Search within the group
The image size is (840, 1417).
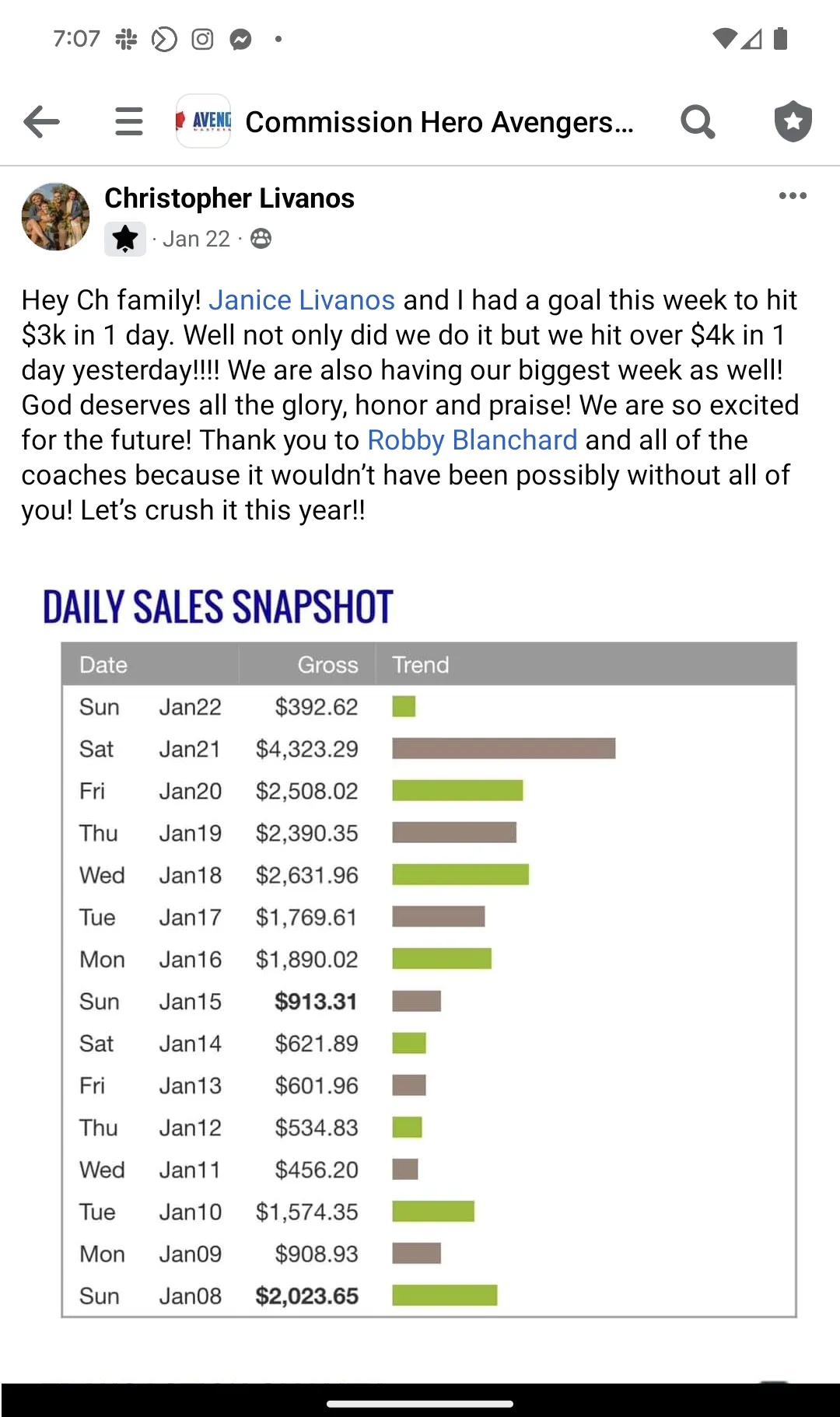(698, 121)
